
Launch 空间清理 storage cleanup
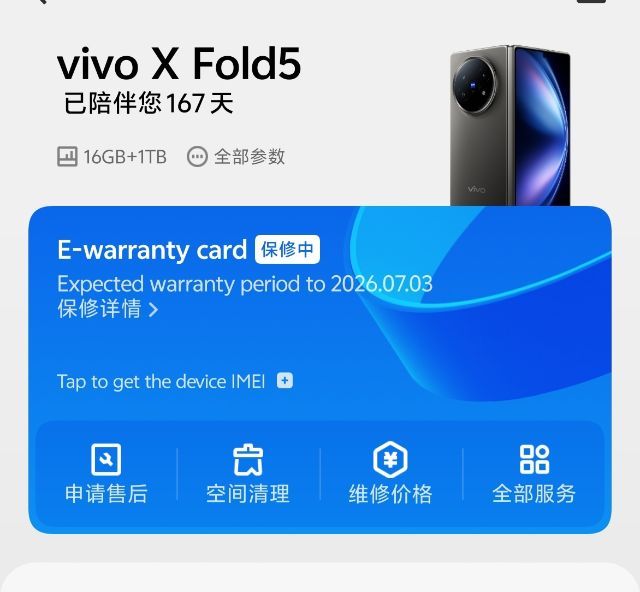click(248, 474)
